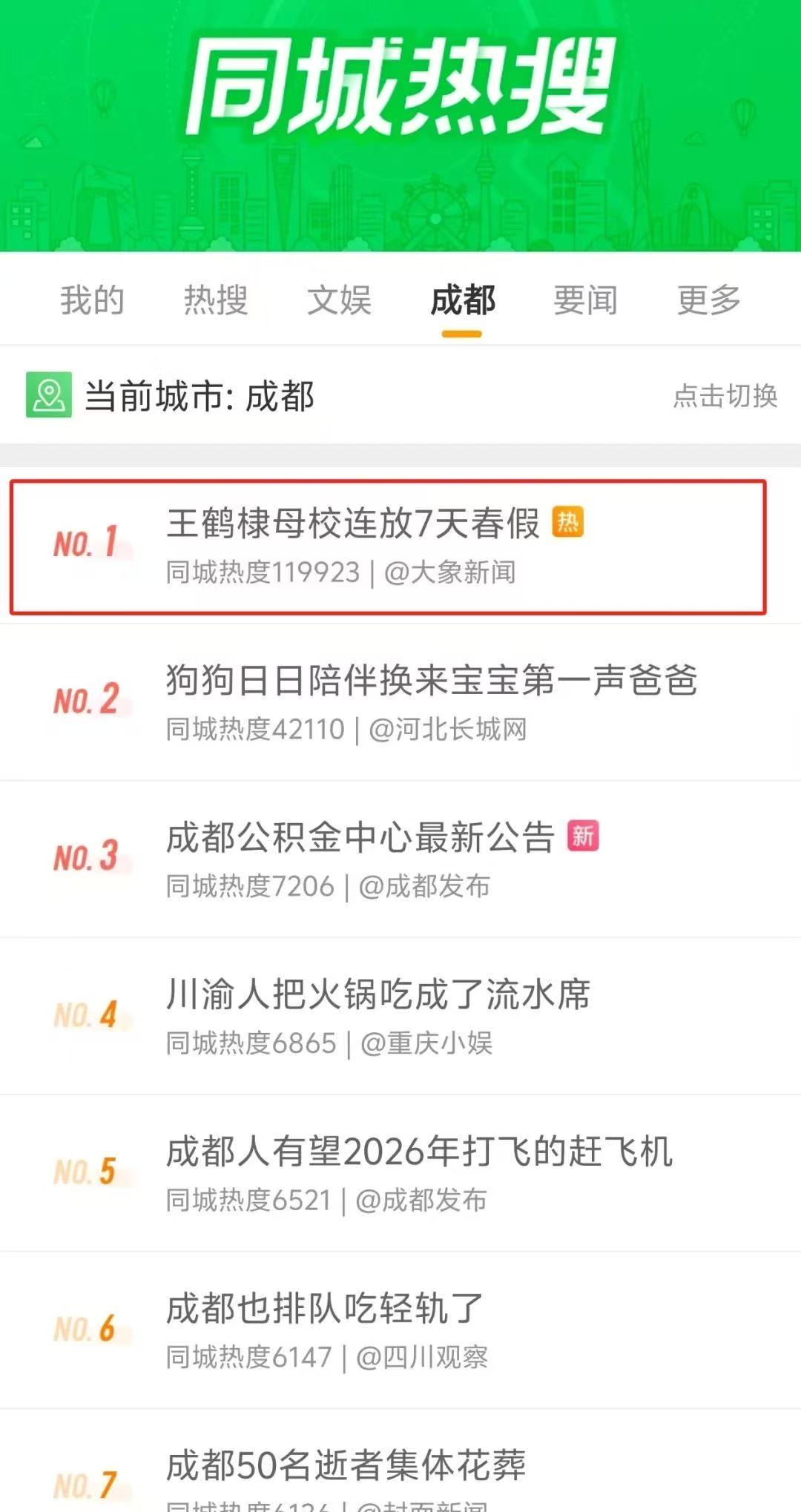Open topic 成都公积金中心最新公告
This screenshot has width=801, height=1512.
[360, 838]
